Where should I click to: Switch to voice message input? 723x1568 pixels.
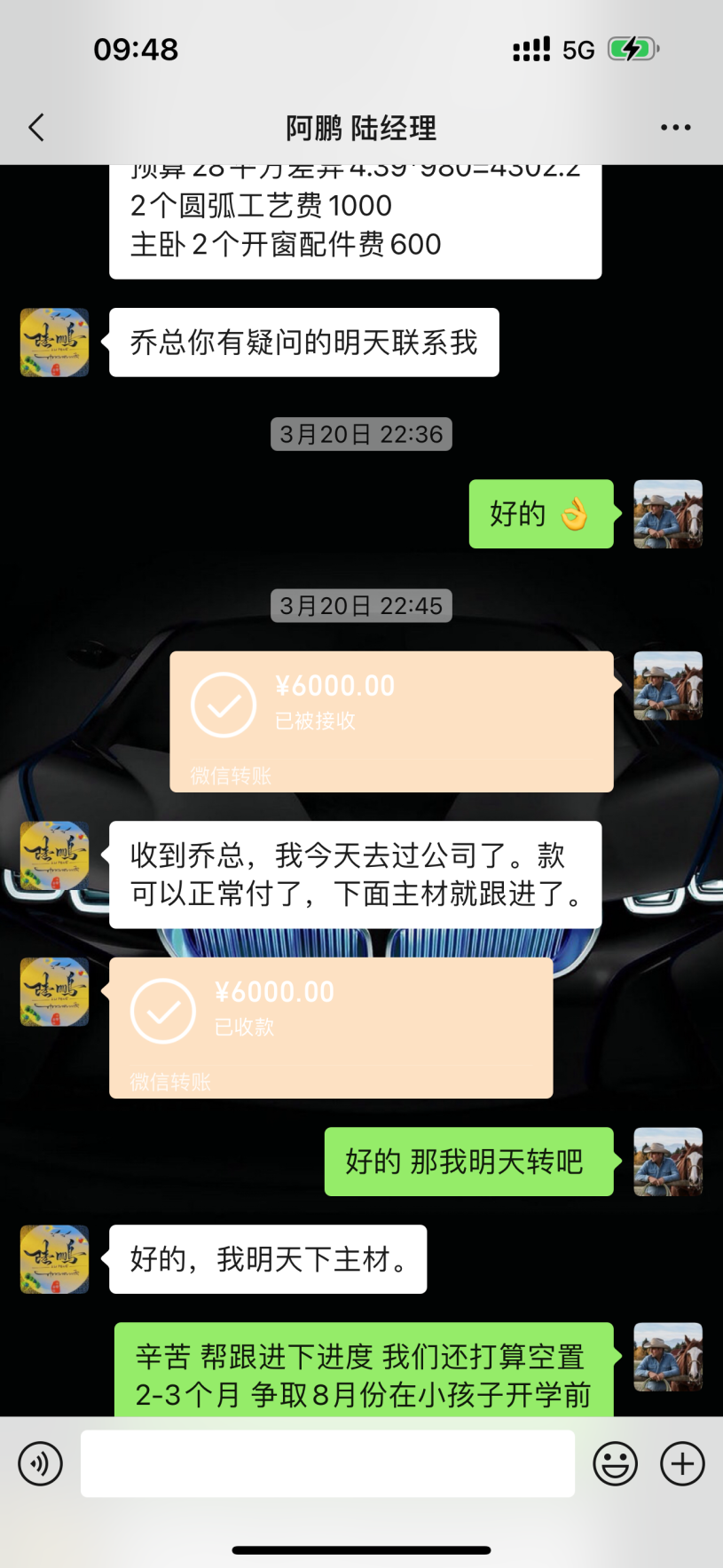pos(41,1463)
